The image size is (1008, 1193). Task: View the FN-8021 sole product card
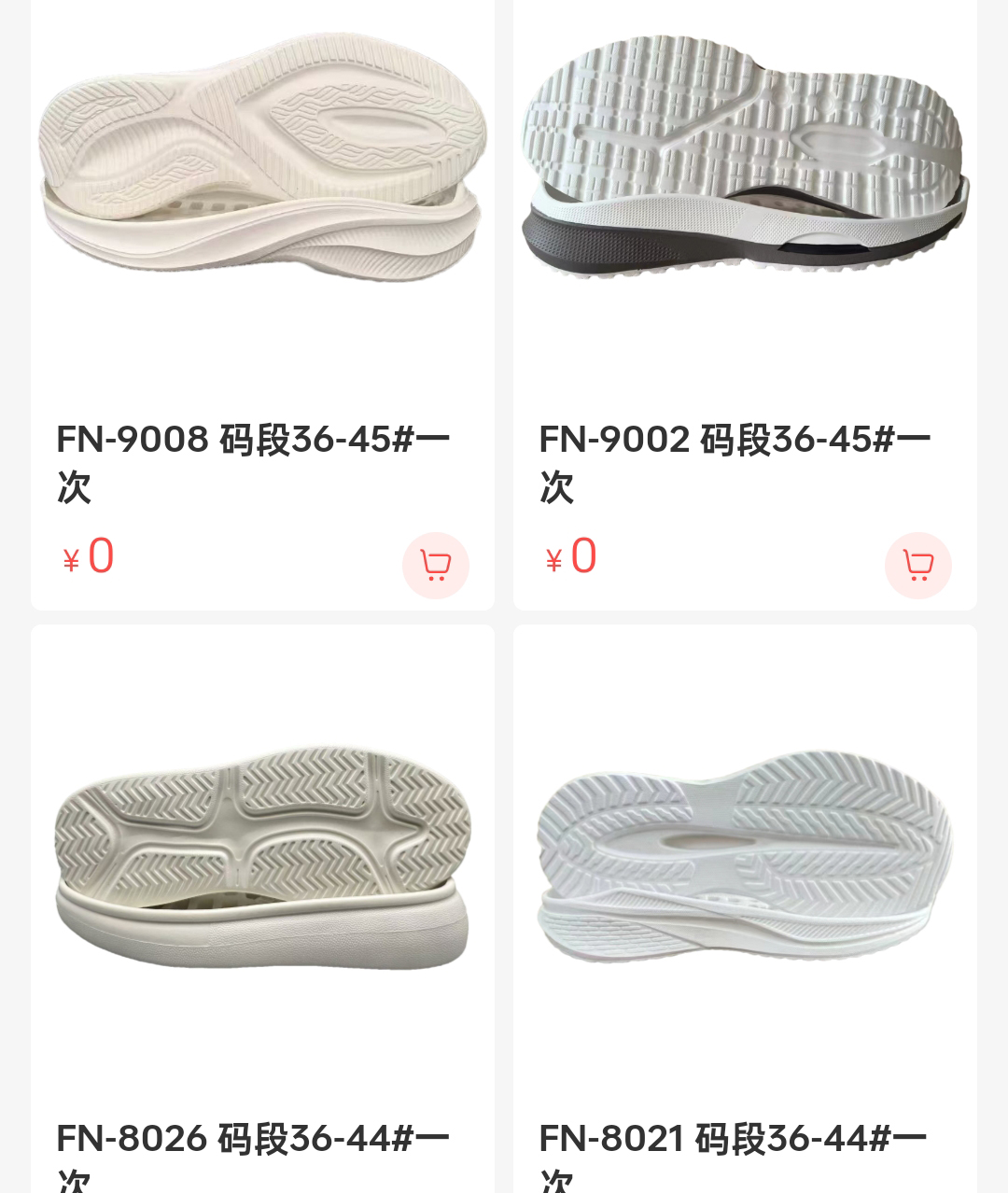pos(744,859)
